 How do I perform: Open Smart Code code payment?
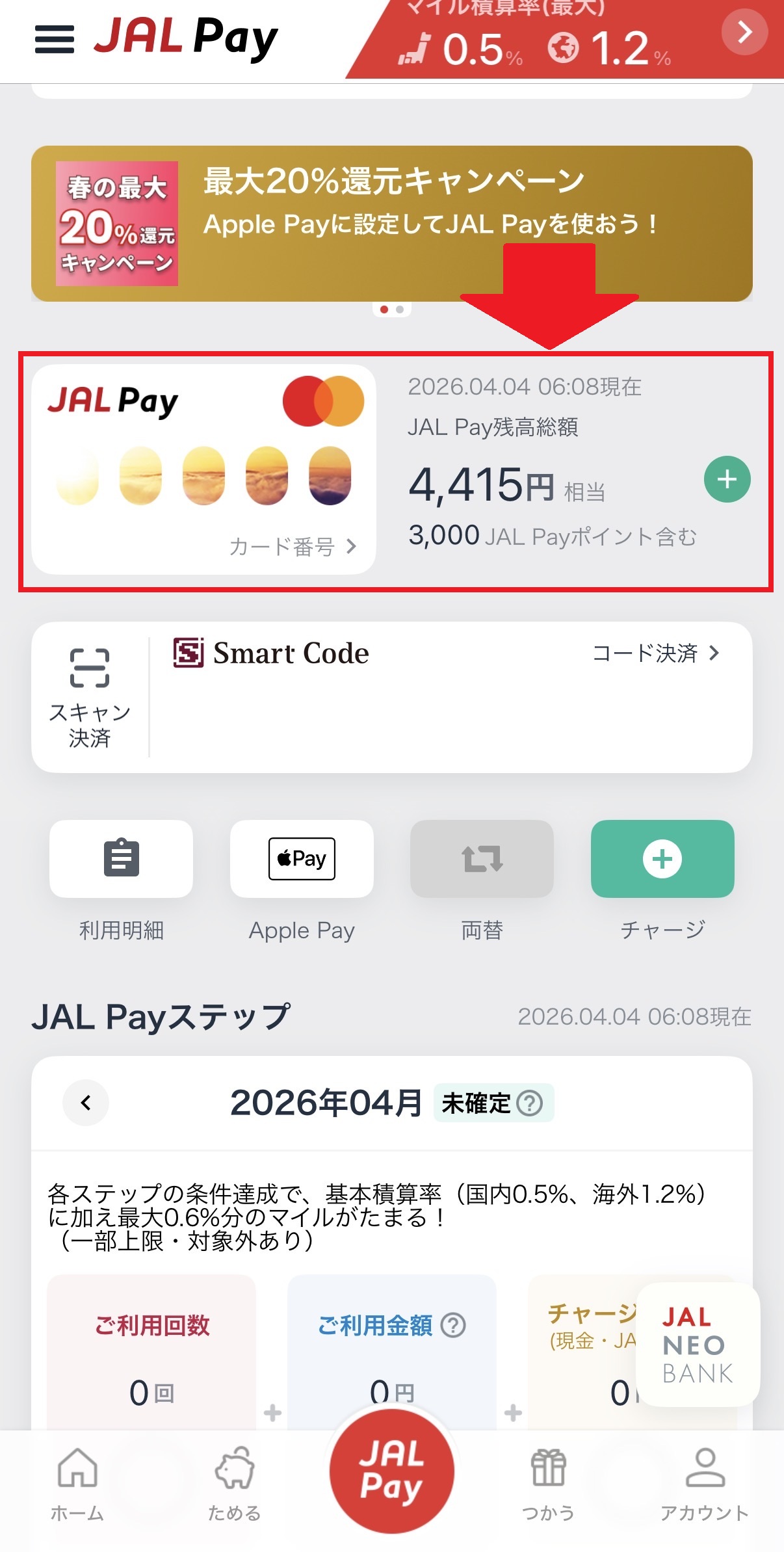pos(655,653)
